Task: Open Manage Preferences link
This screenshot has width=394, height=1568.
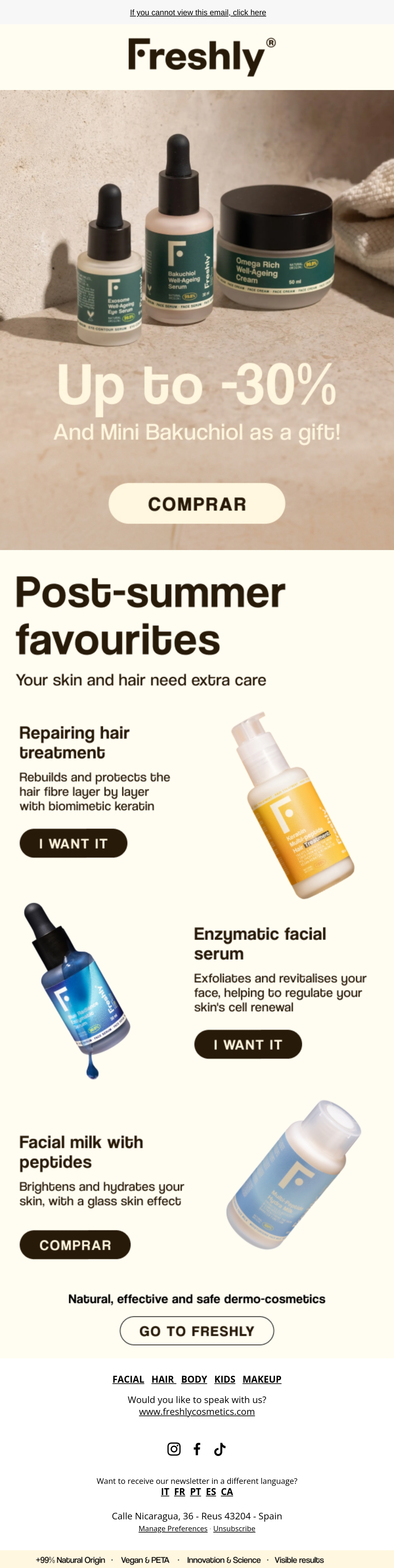Action: pos(173,1528)
